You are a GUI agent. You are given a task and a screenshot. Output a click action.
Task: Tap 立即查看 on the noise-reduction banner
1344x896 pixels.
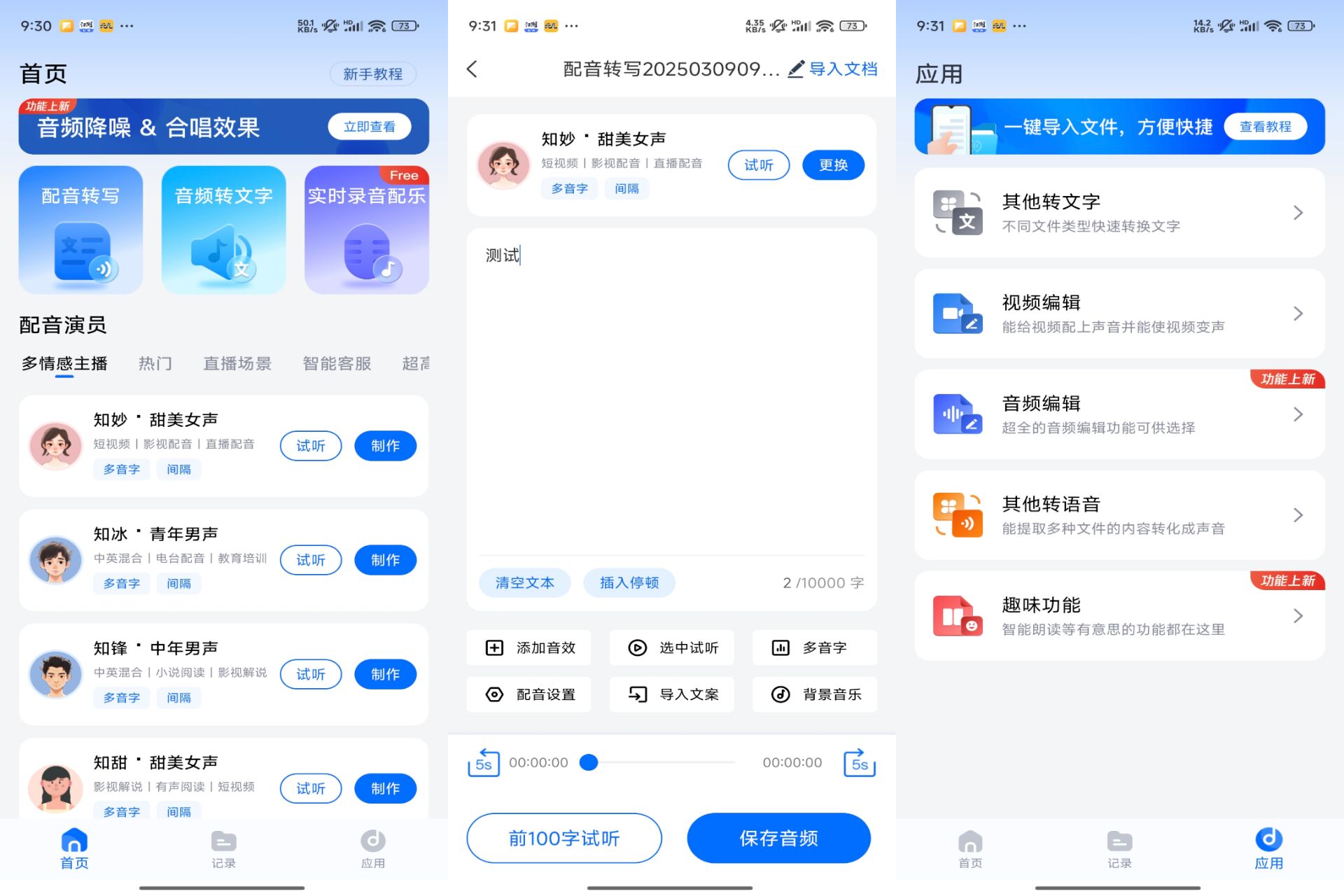pos(369,127)
